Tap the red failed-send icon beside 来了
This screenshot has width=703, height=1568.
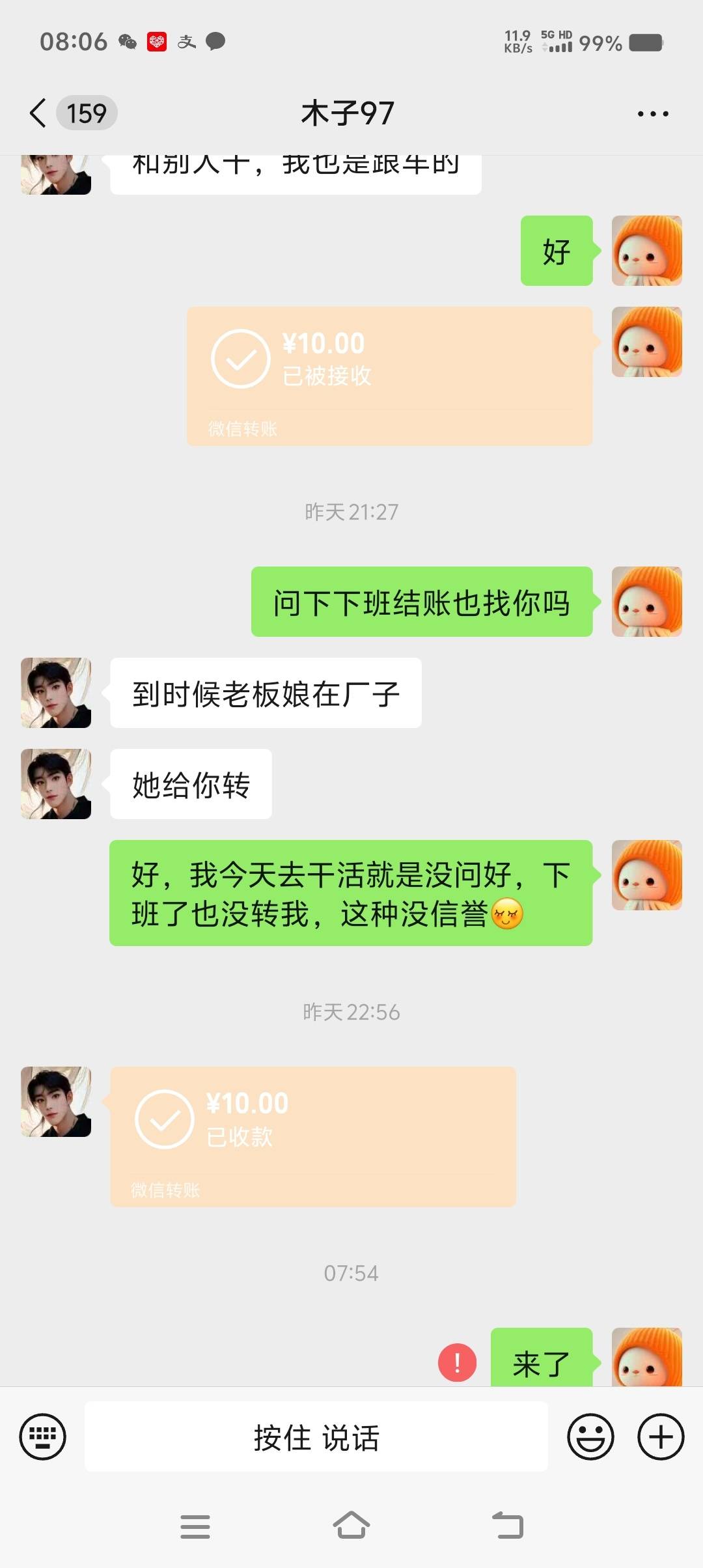point(457,1362)
